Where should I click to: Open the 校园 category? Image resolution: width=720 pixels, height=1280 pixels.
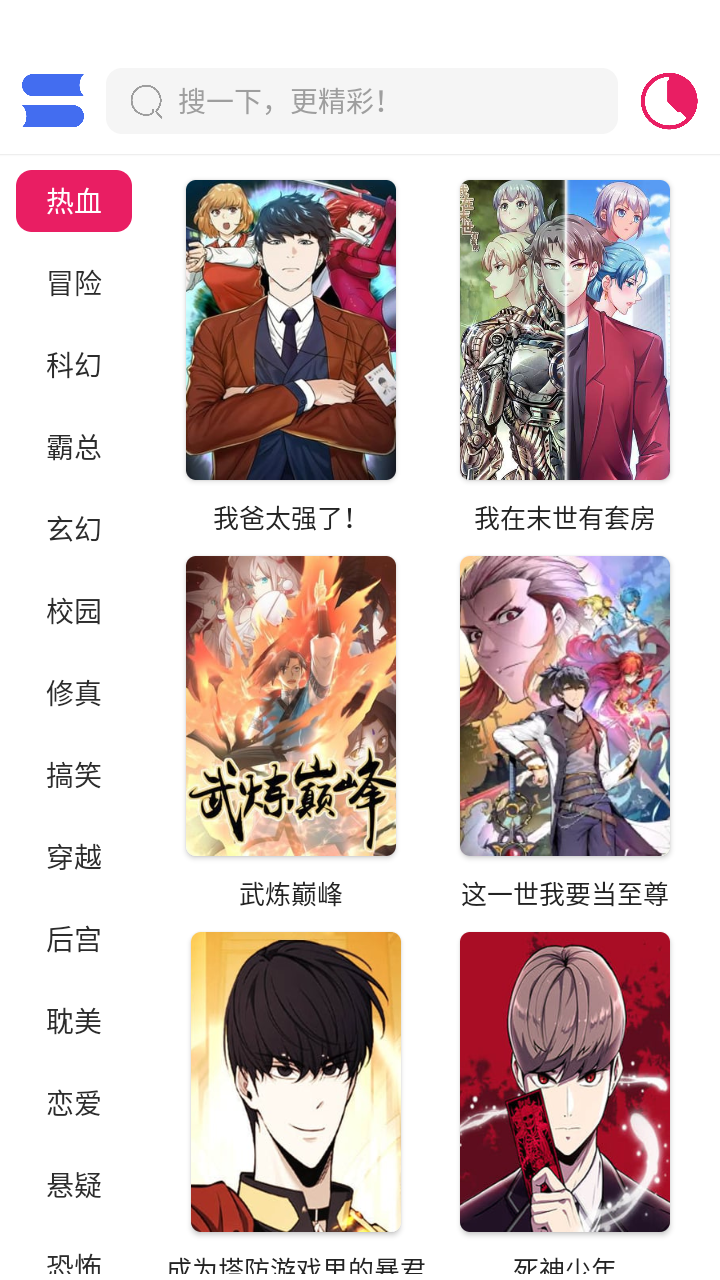pos(73,611)
